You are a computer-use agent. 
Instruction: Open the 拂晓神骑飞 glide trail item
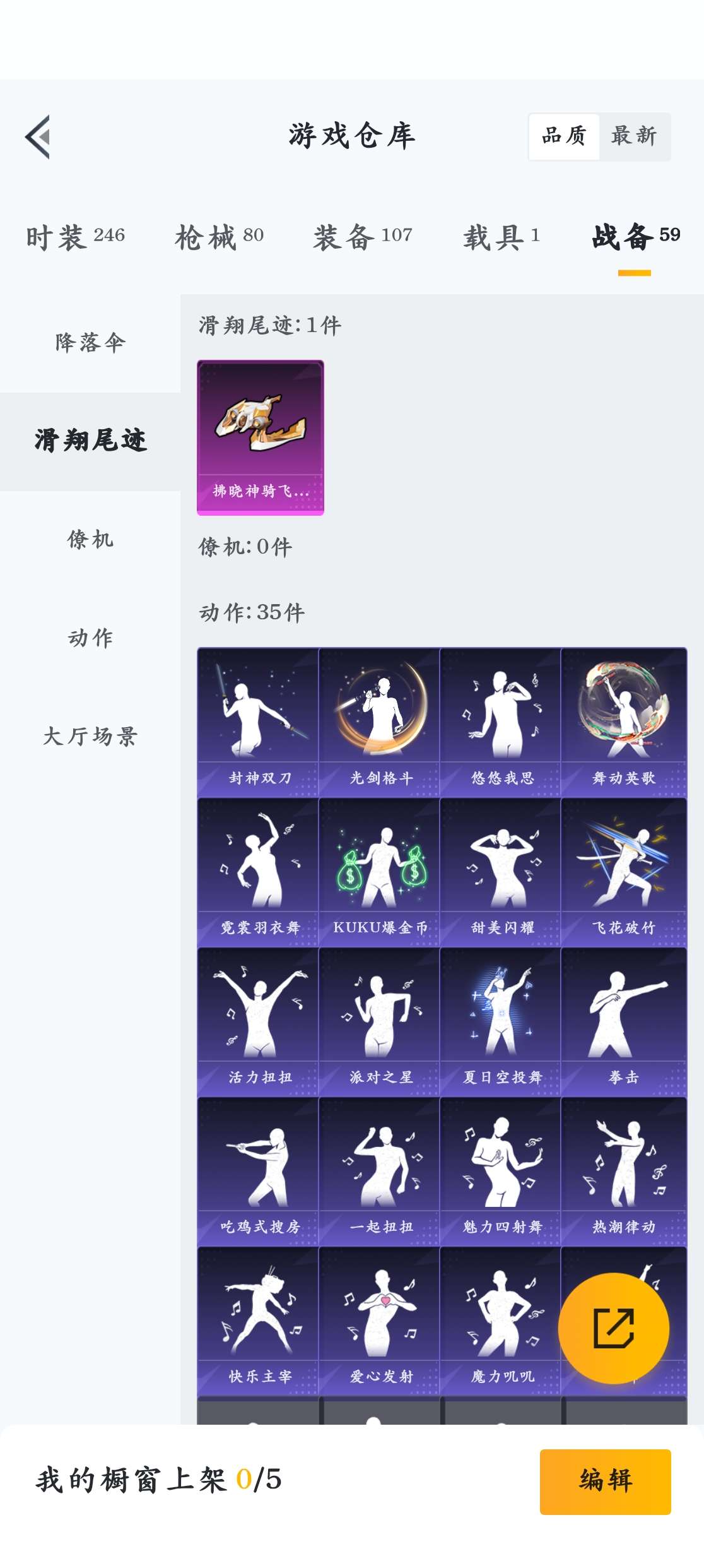(261, 437)
